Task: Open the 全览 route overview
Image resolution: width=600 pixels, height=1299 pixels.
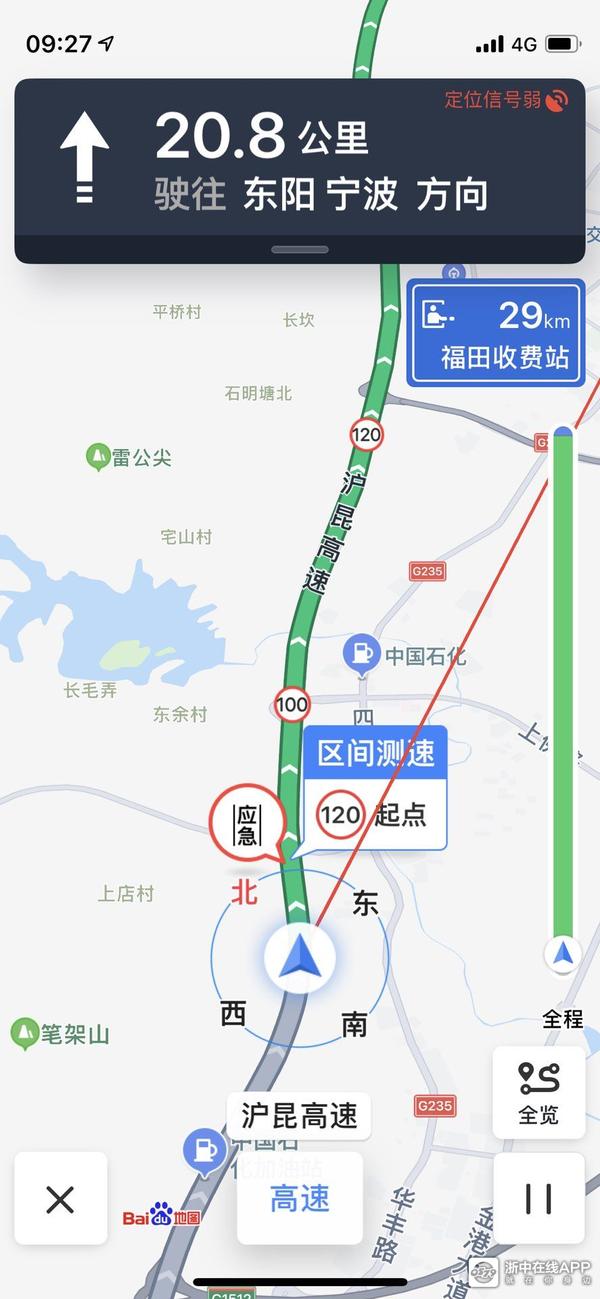Action: pyautogui.click(x=538, y=1092)
